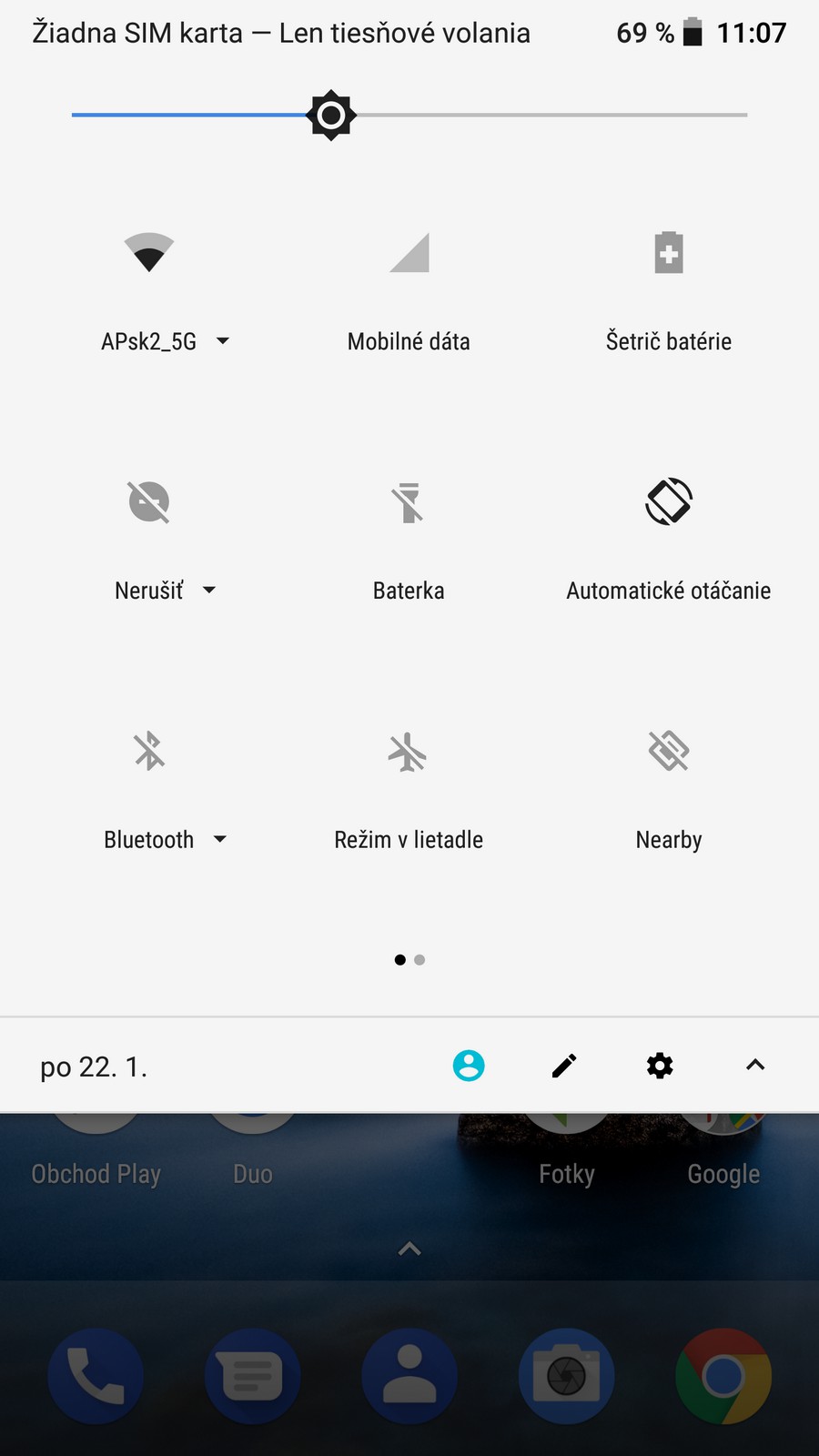
Task: Enable Bluetooth tile
Action: coord(149,752)
